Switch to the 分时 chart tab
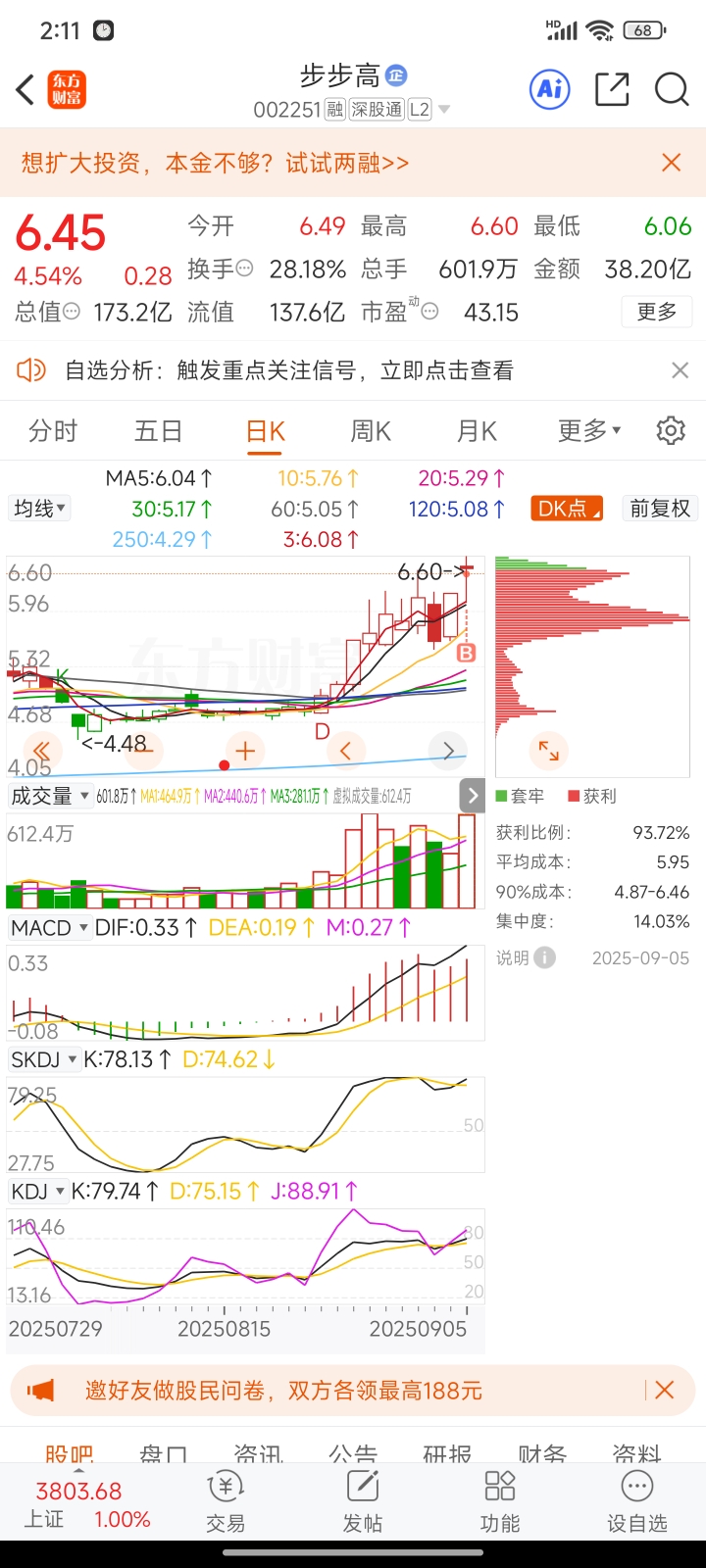Viewport: 706px width, 1568px height. [x=53, y=431]
